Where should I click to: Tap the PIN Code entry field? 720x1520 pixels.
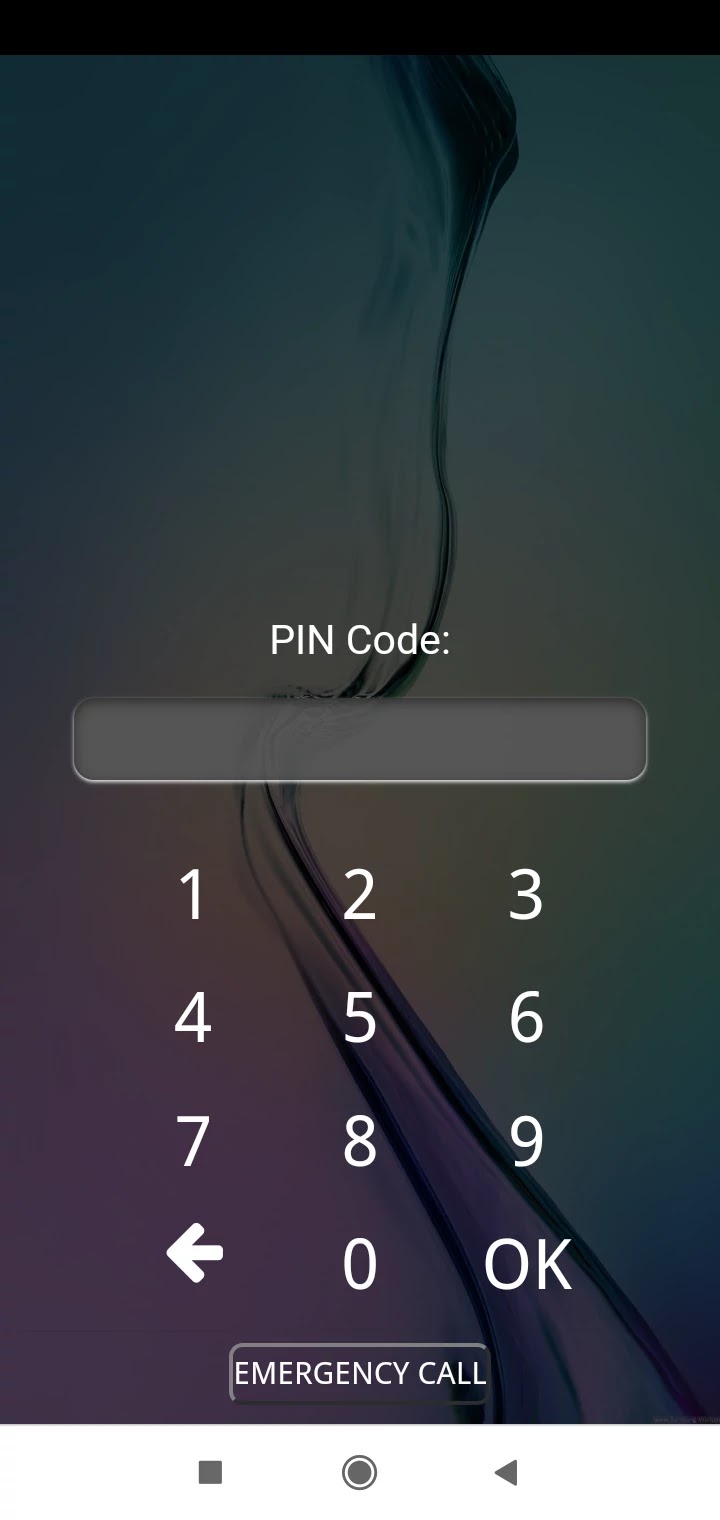[360, 740]
